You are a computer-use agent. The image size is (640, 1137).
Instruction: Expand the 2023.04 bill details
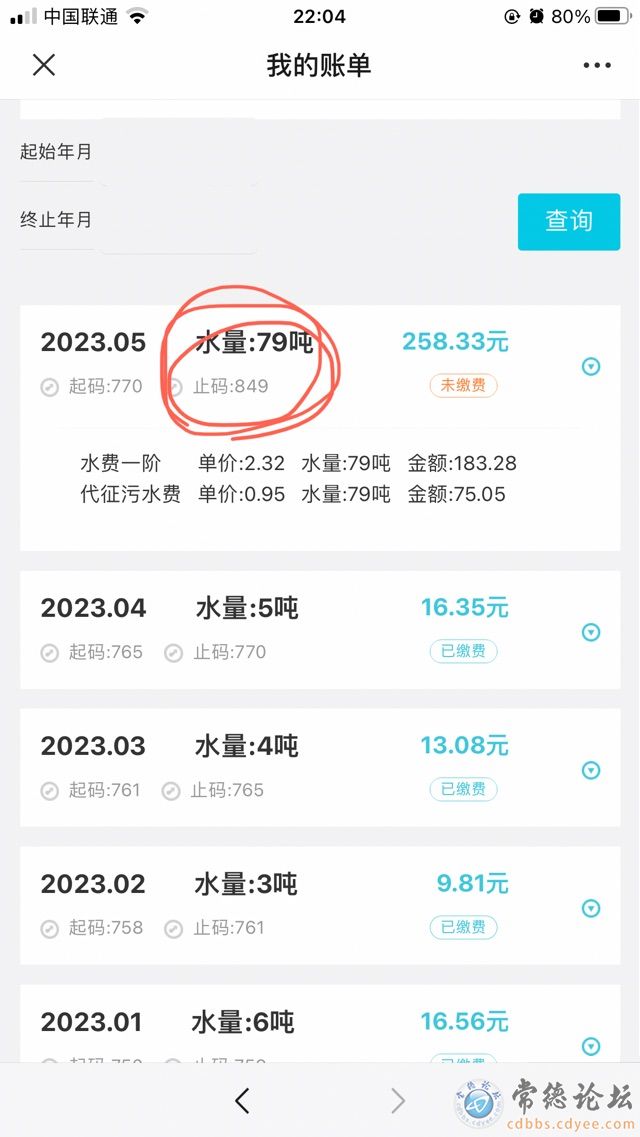tap(591, 632)
